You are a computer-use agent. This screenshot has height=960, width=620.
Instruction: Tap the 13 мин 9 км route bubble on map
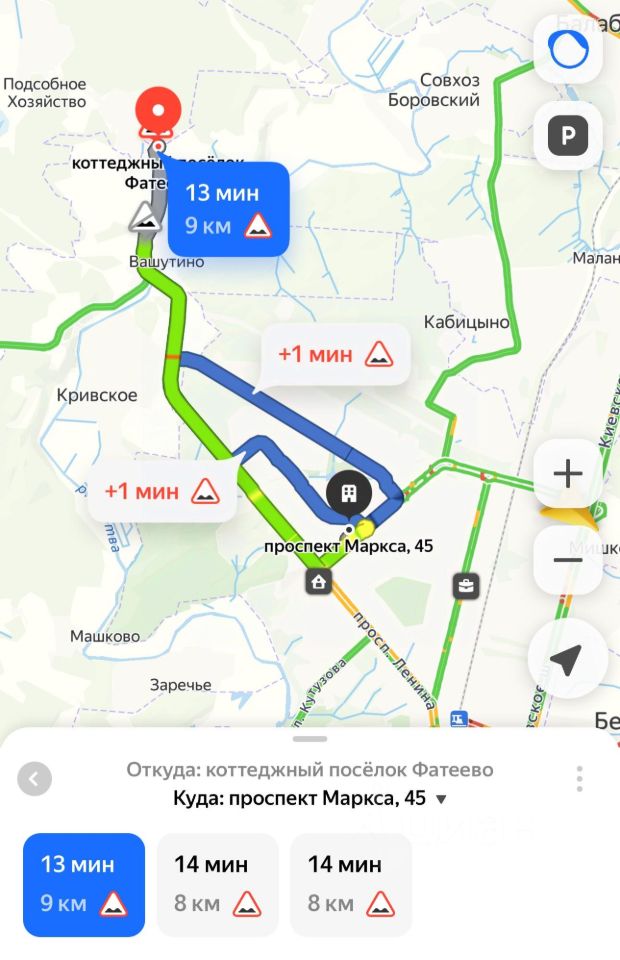pos(229,209)
